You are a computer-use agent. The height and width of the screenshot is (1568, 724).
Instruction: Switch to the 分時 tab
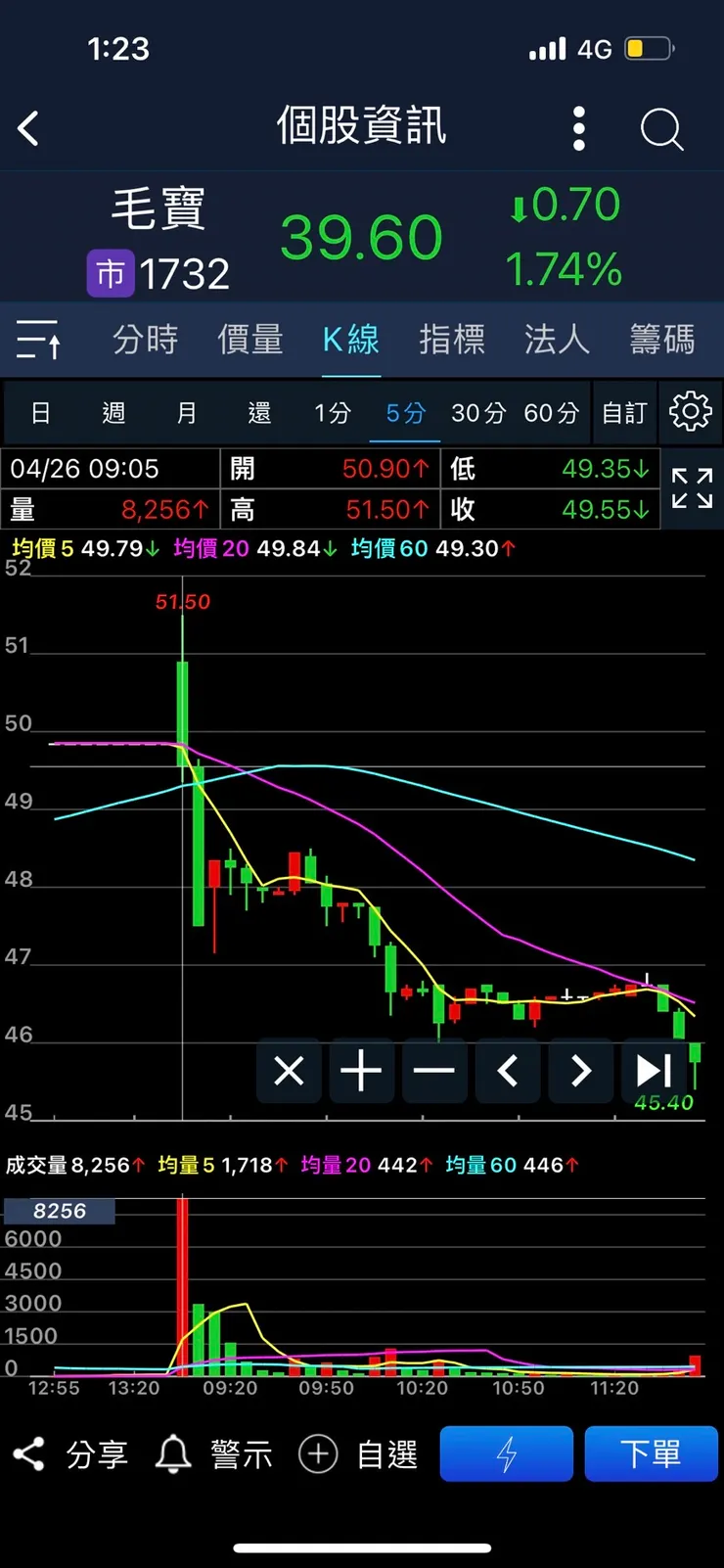click(145, 340)
